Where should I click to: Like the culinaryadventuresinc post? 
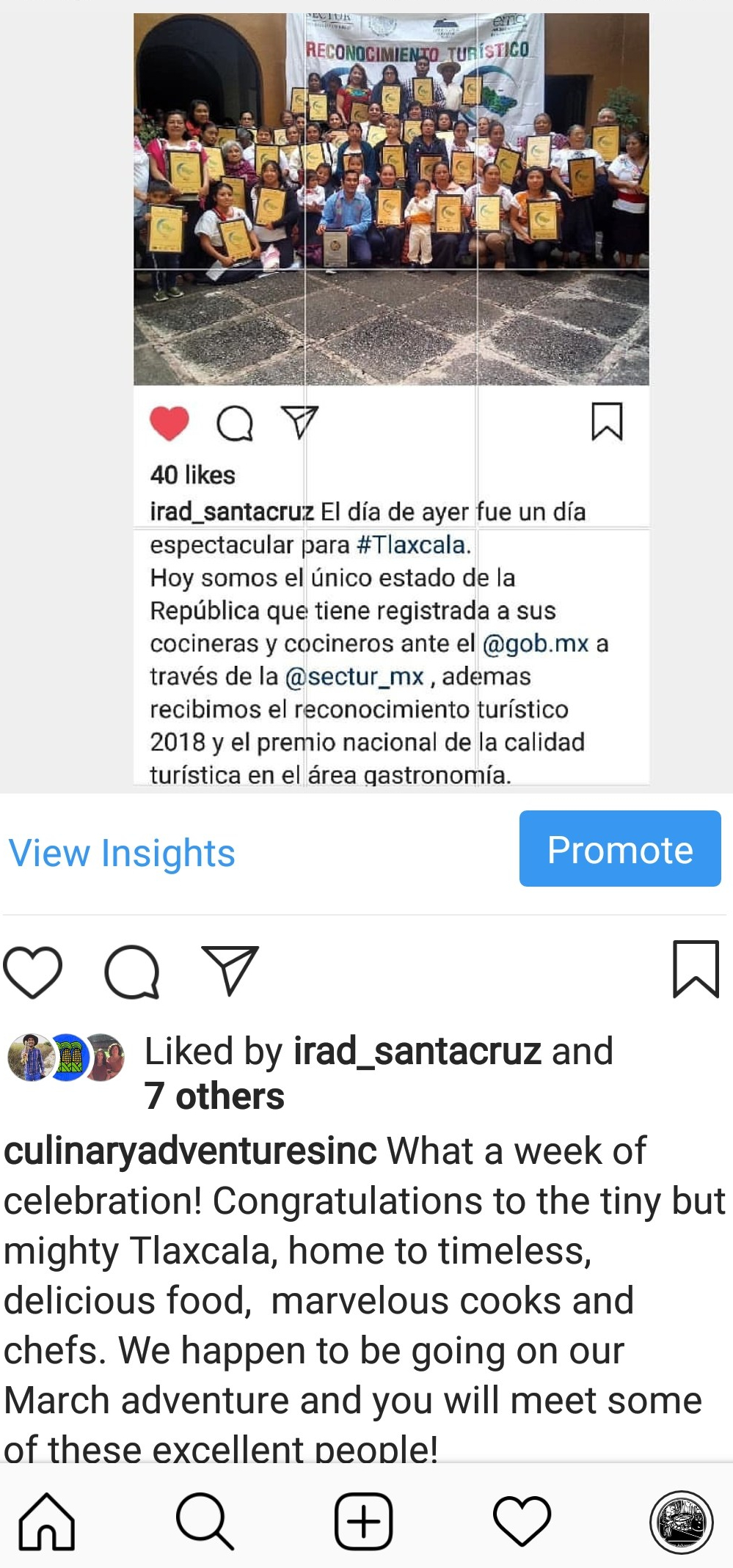33,972
